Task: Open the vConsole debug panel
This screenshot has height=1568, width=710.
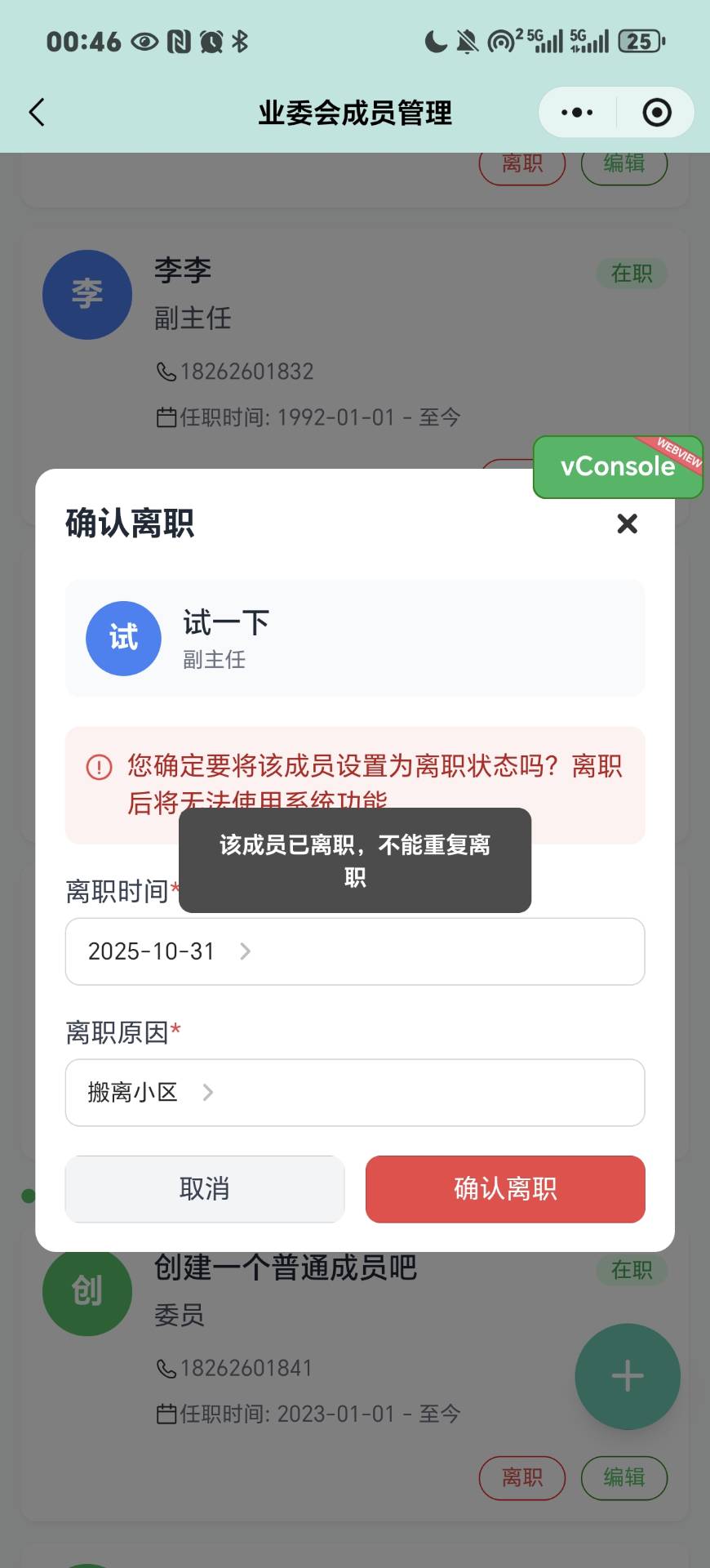Action: [x=617, y=467]
